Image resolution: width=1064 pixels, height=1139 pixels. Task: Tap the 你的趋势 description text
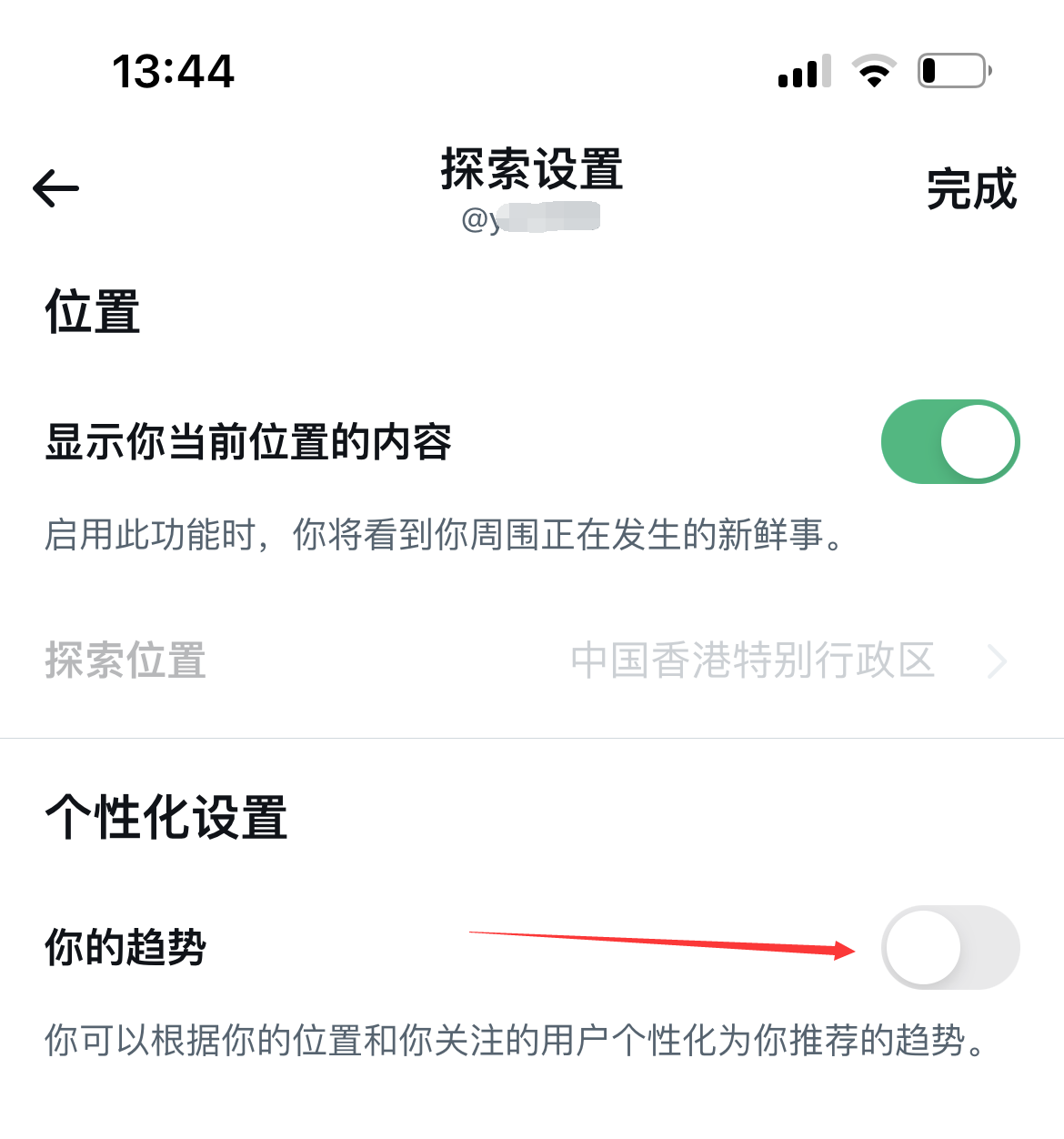[x=514, y=1036]
